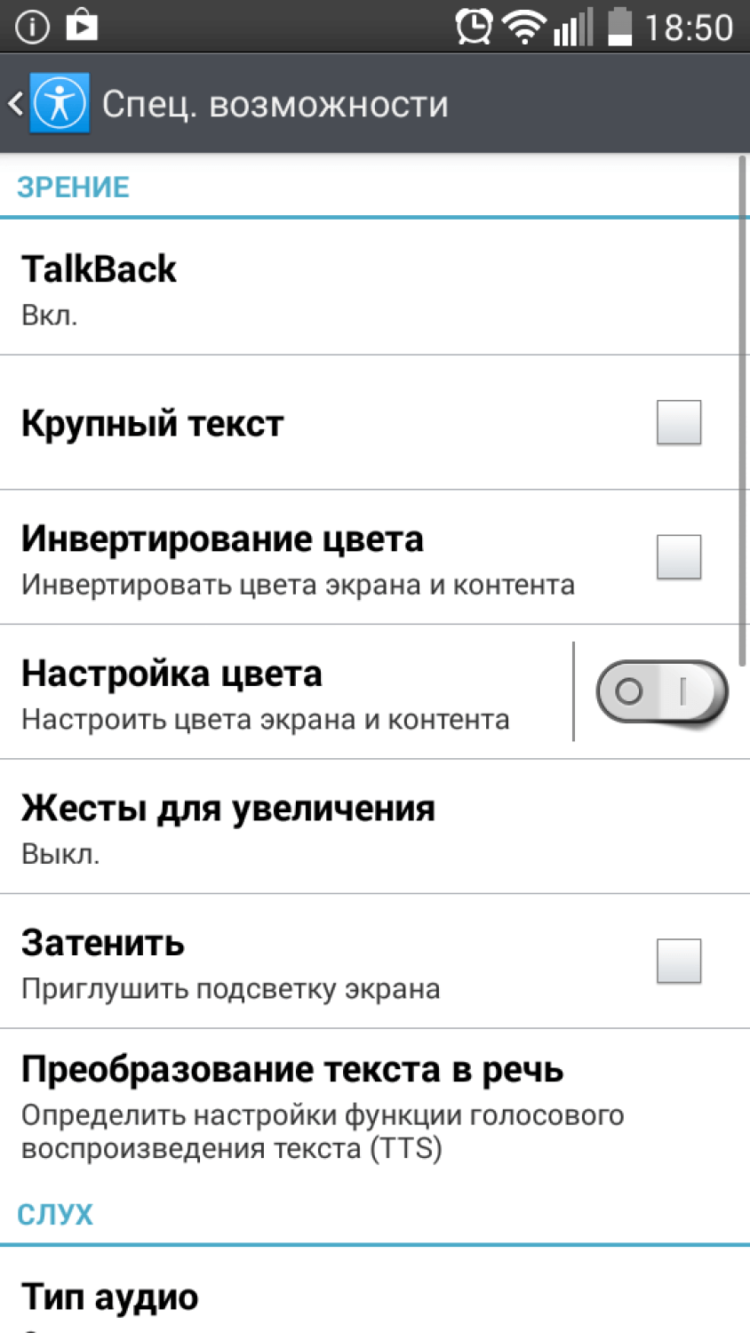Enable the Крупный текст checkbox

679,423
